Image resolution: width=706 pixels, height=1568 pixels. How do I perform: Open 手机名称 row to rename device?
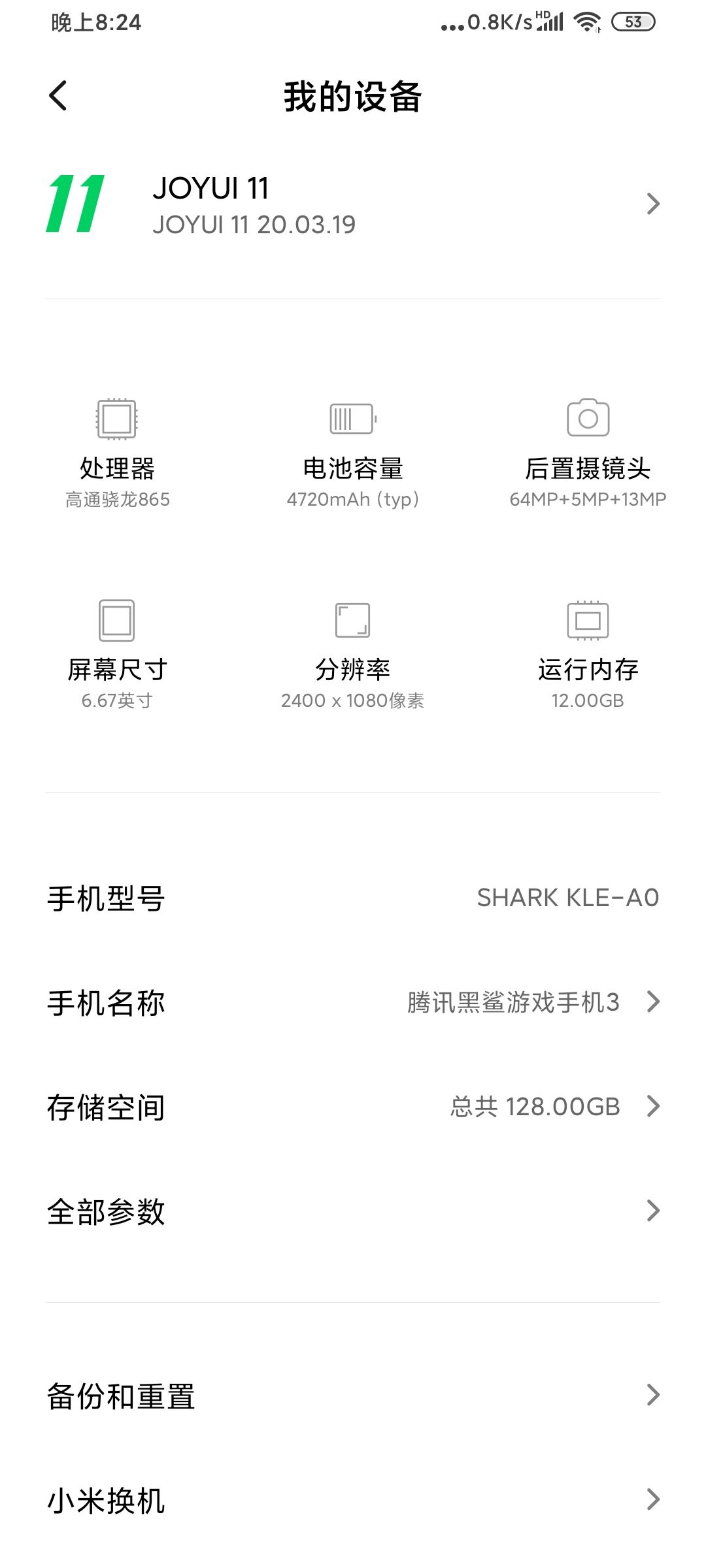(353, 1002)
